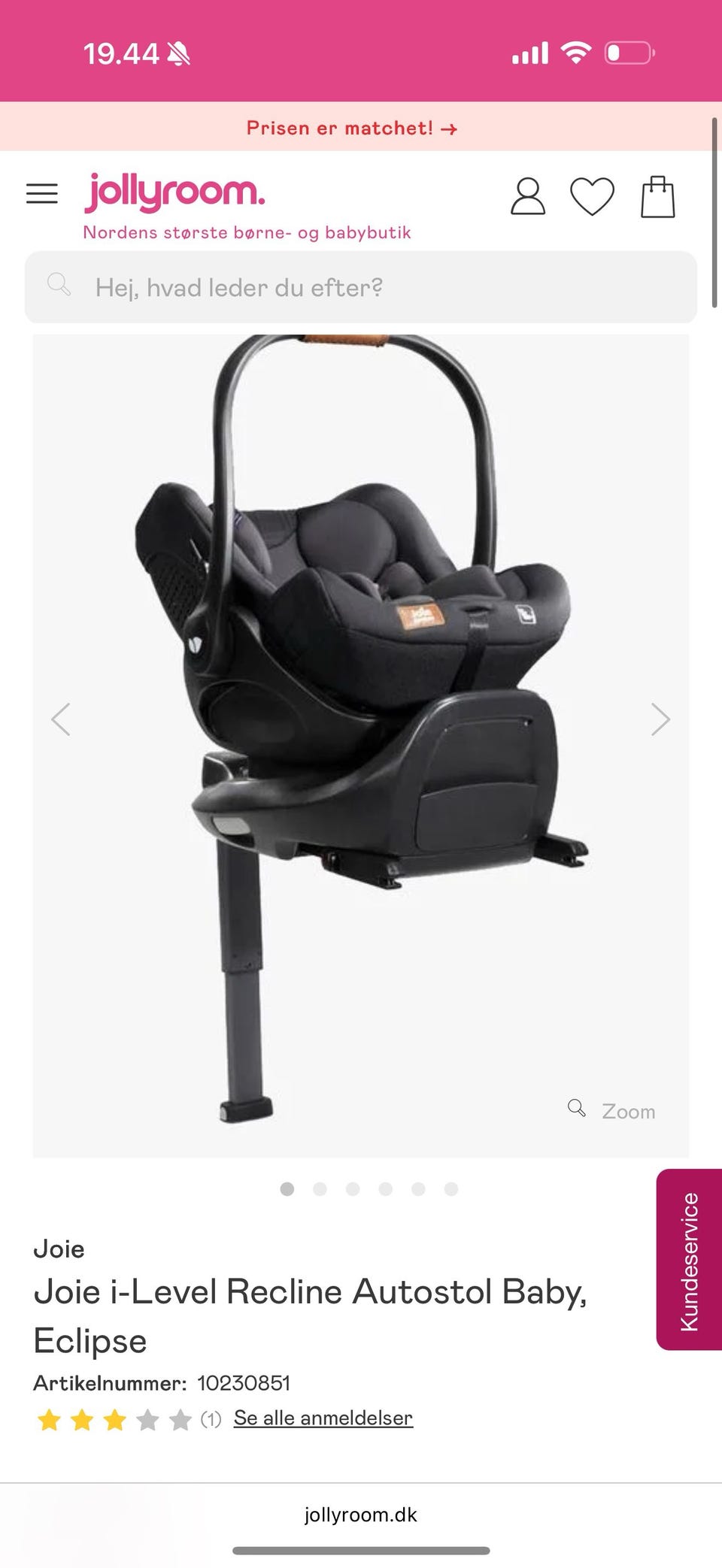Tap the jollyroom.dk address bar
Image resolution: width=722 pixels, height=1568 pixels.
(361, 1515)
